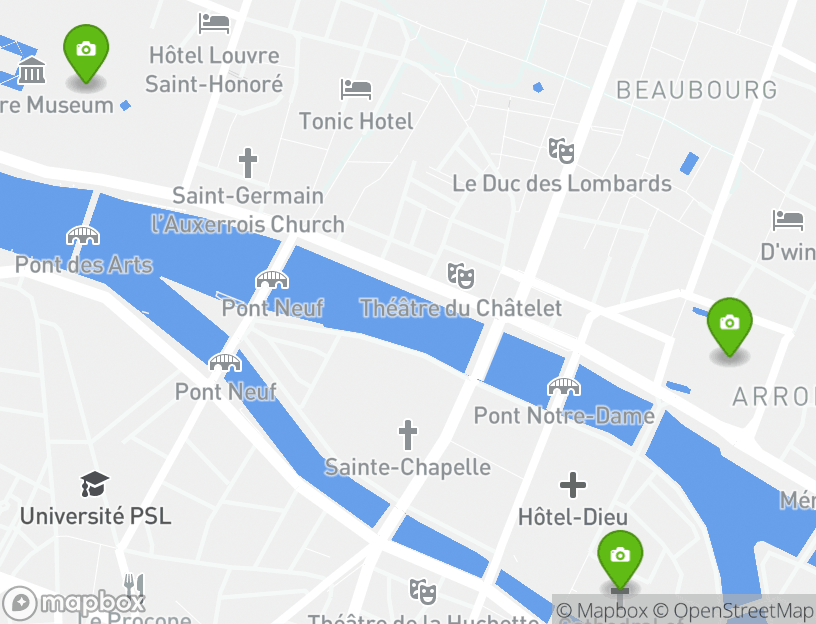This screenshot has height=624, width=816.
Task: Open the camera marker below Hôtel-Dieu
Action: point(620,556)
